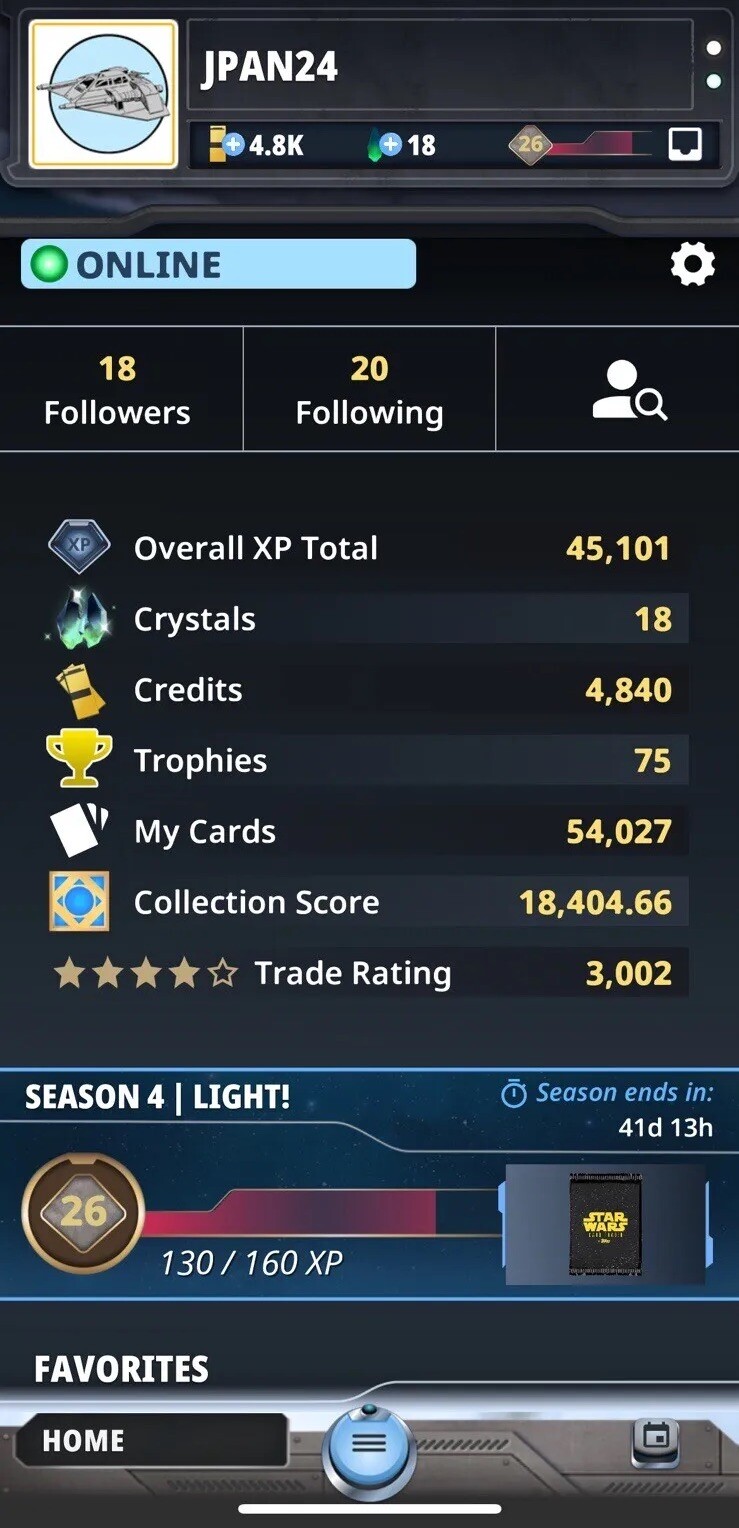This screenshot has width=739, height=1528.
Task: Open the settings gear
Action: pyautogui.click(x=692, y=265)
